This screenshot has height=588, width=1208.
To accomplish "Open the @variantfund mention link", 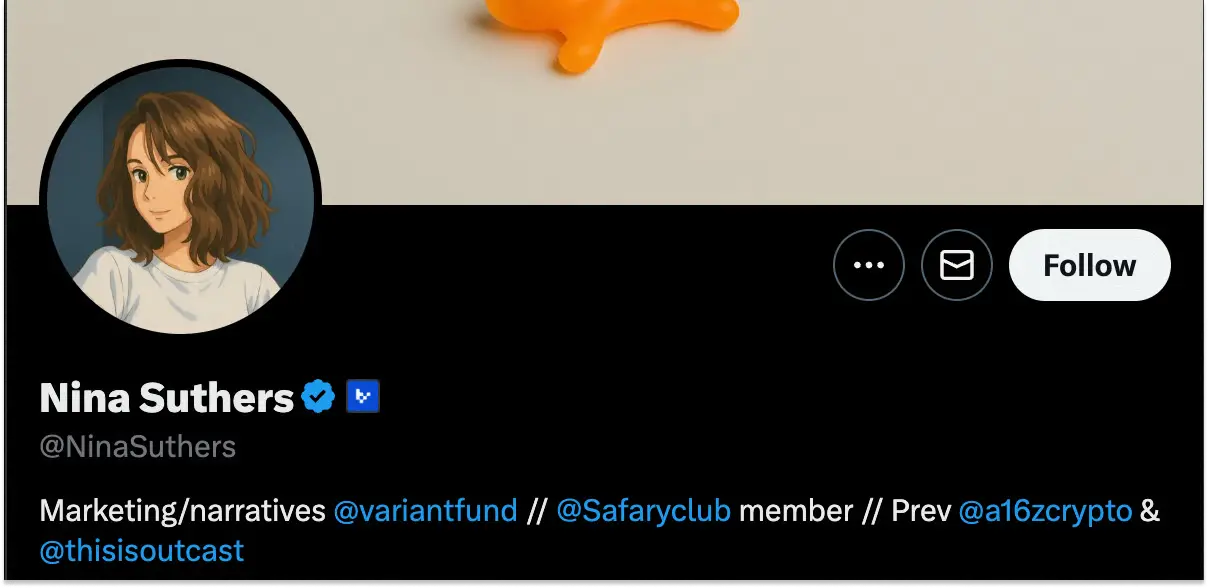I will [425, 511].
